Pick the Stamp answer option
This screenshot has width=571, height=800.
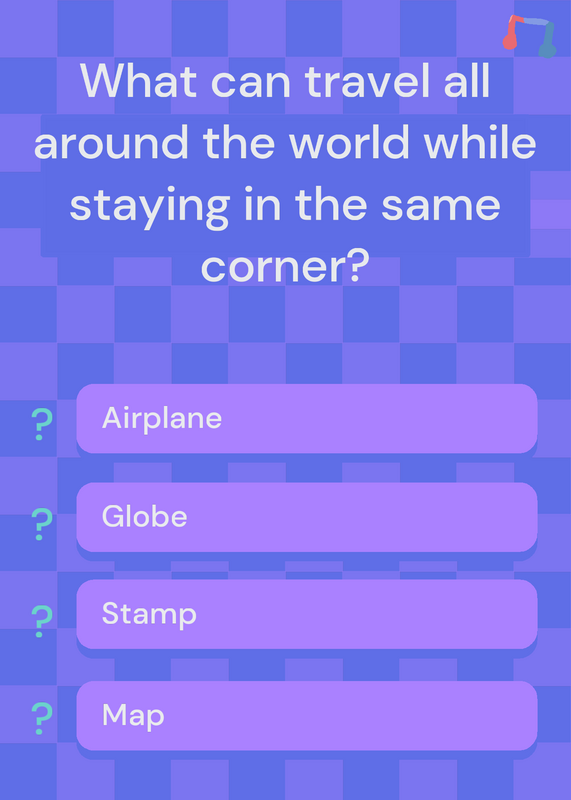pyautogui.click(x=307, y=614)
